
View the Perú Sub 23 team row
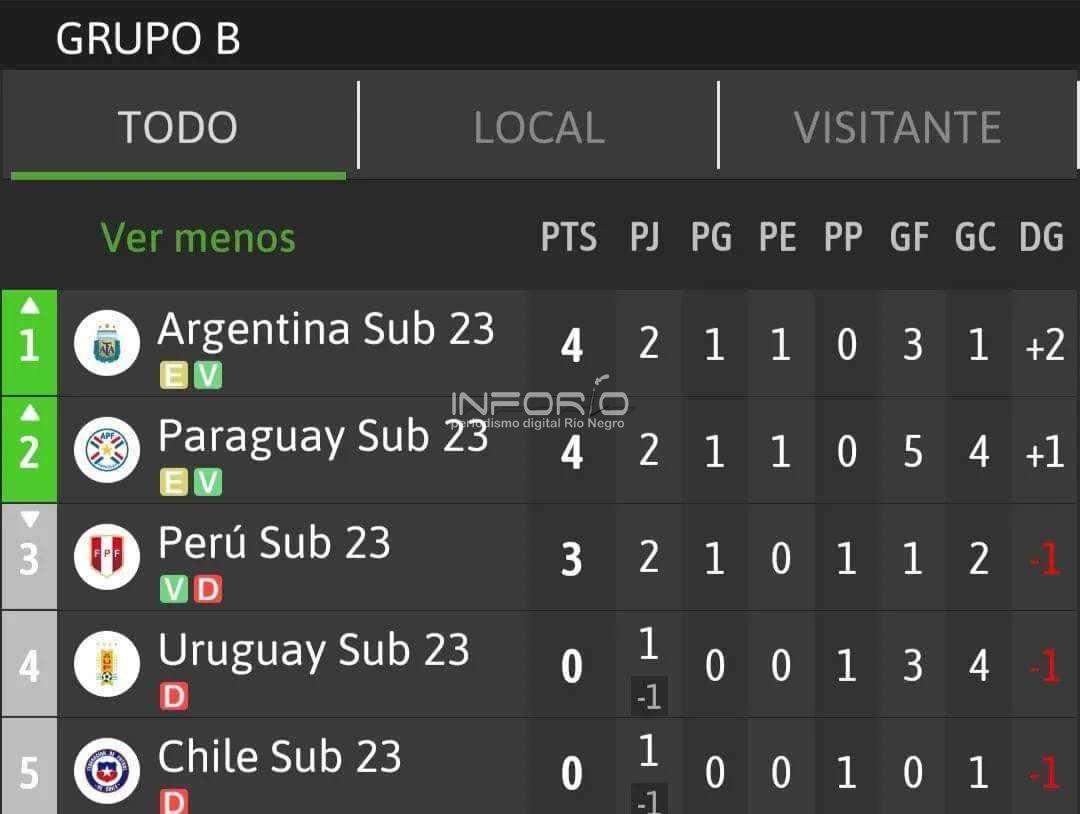pyautogui.click(x=274, y=543)
